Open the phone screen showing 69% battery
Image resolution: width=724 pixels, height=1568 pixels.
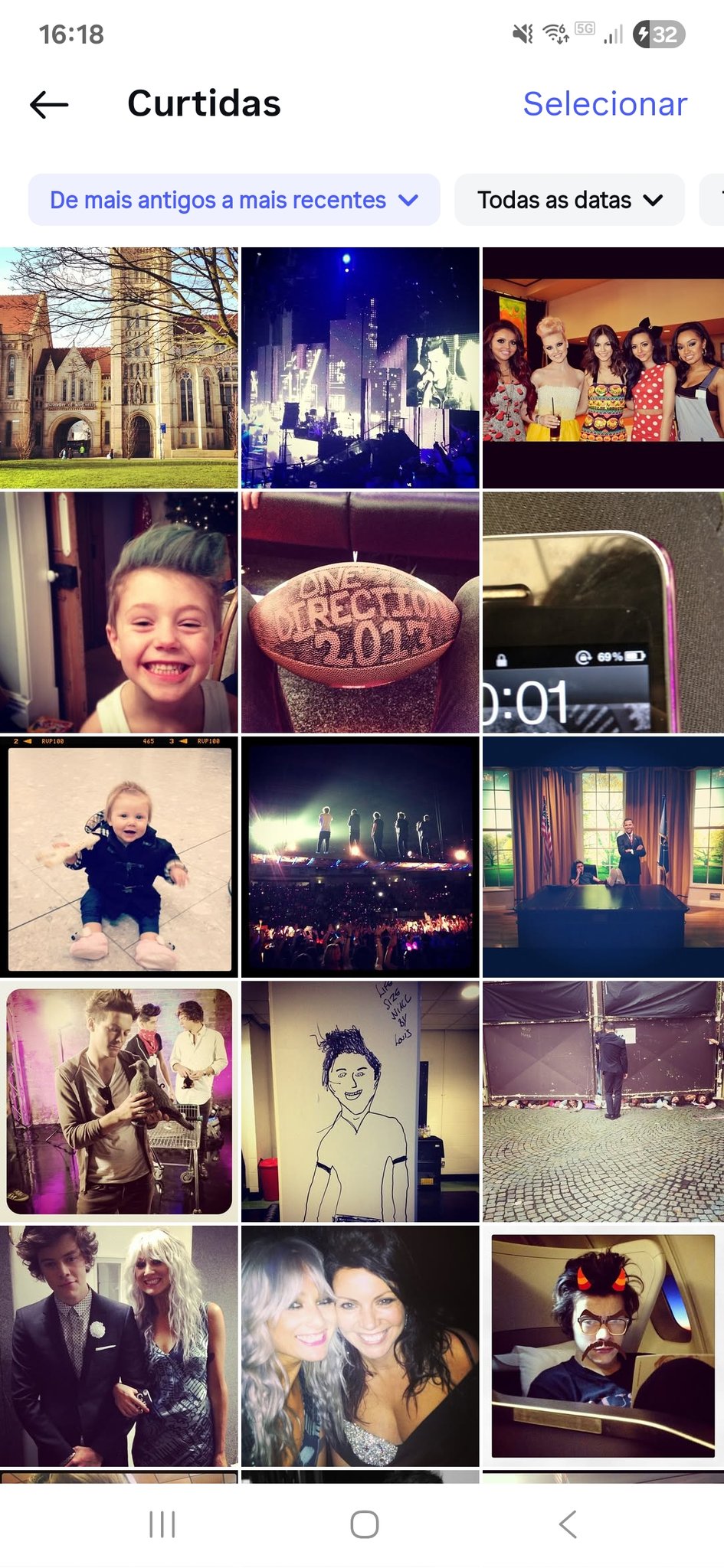click(603, 612)
